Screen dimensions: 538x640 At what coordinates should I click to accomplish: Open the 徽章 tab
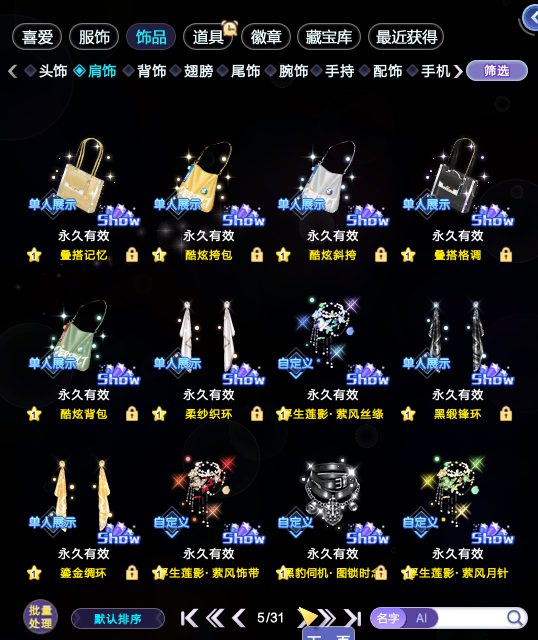266,37
